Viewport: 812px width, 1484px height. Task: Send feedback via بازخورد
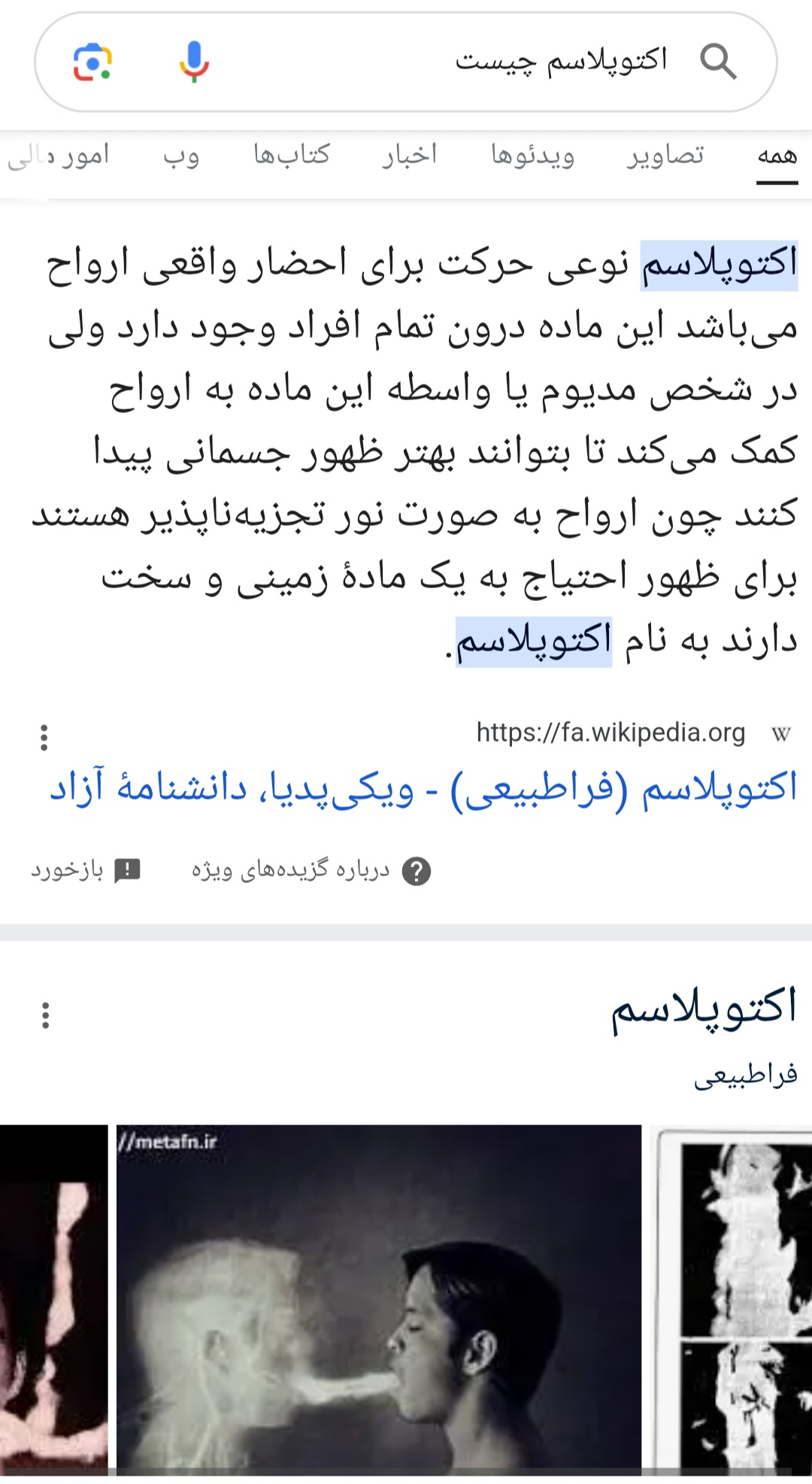click(86, 871)
